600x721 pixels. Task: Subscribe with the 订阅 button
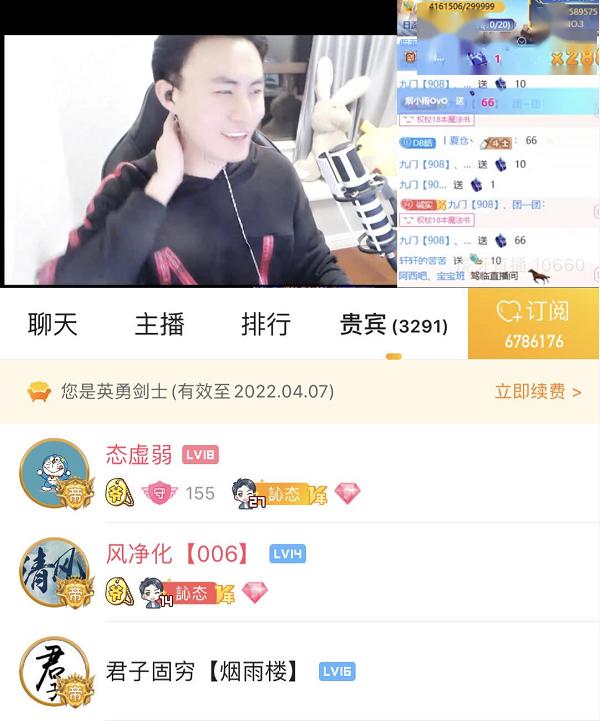[534, 324]
